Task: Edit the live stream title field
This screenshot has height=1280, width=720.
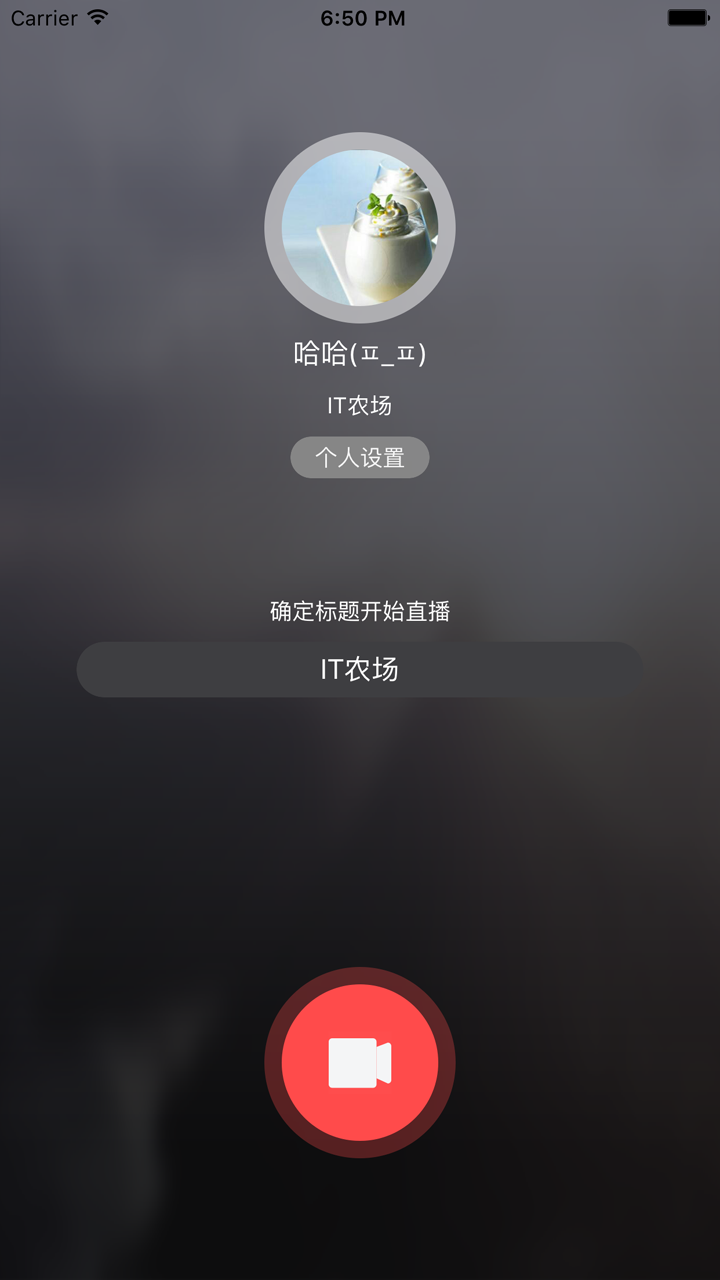Action: tap(360, 669)
